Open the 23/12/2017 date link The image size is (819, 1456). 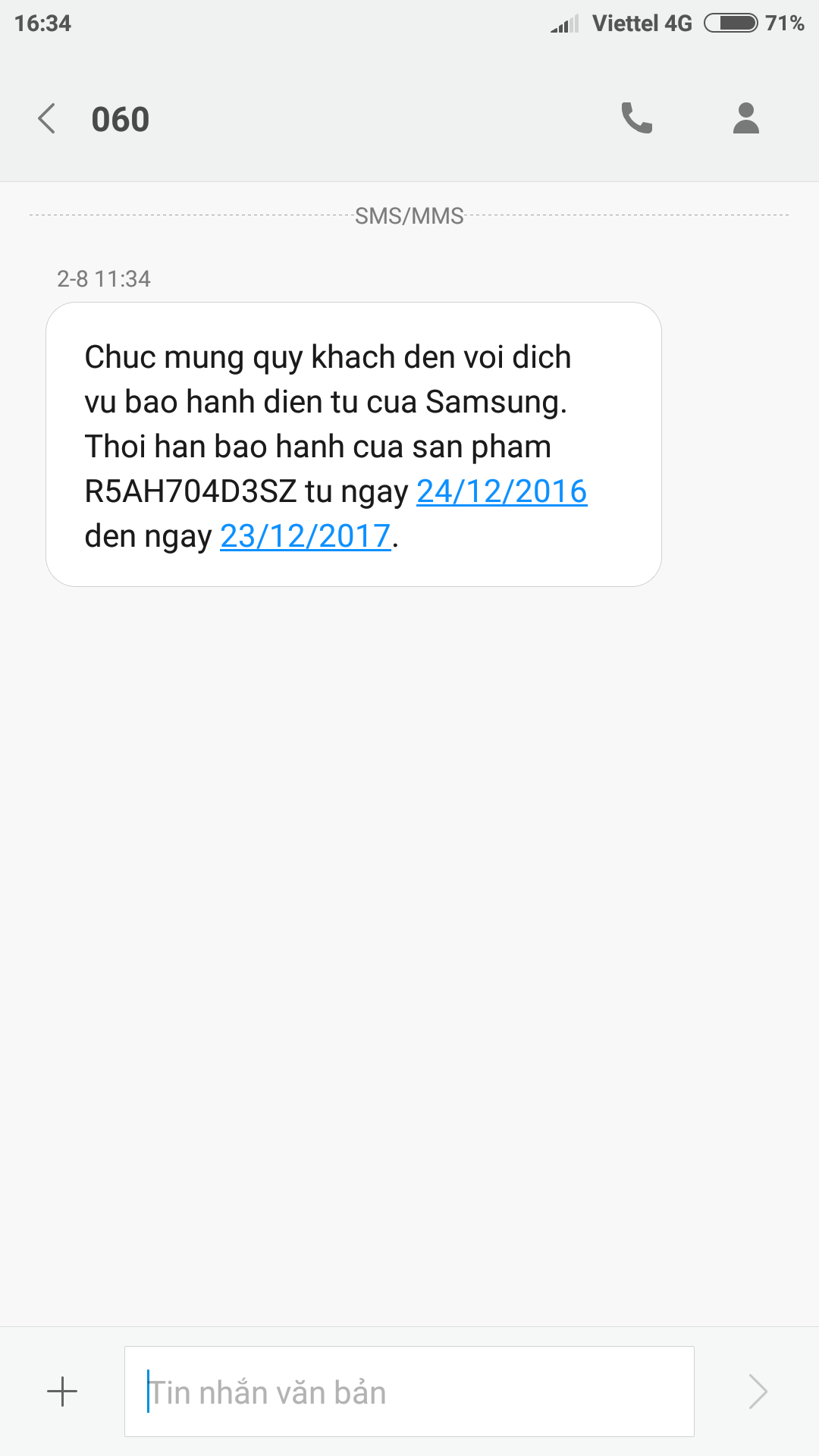point(306,536)
